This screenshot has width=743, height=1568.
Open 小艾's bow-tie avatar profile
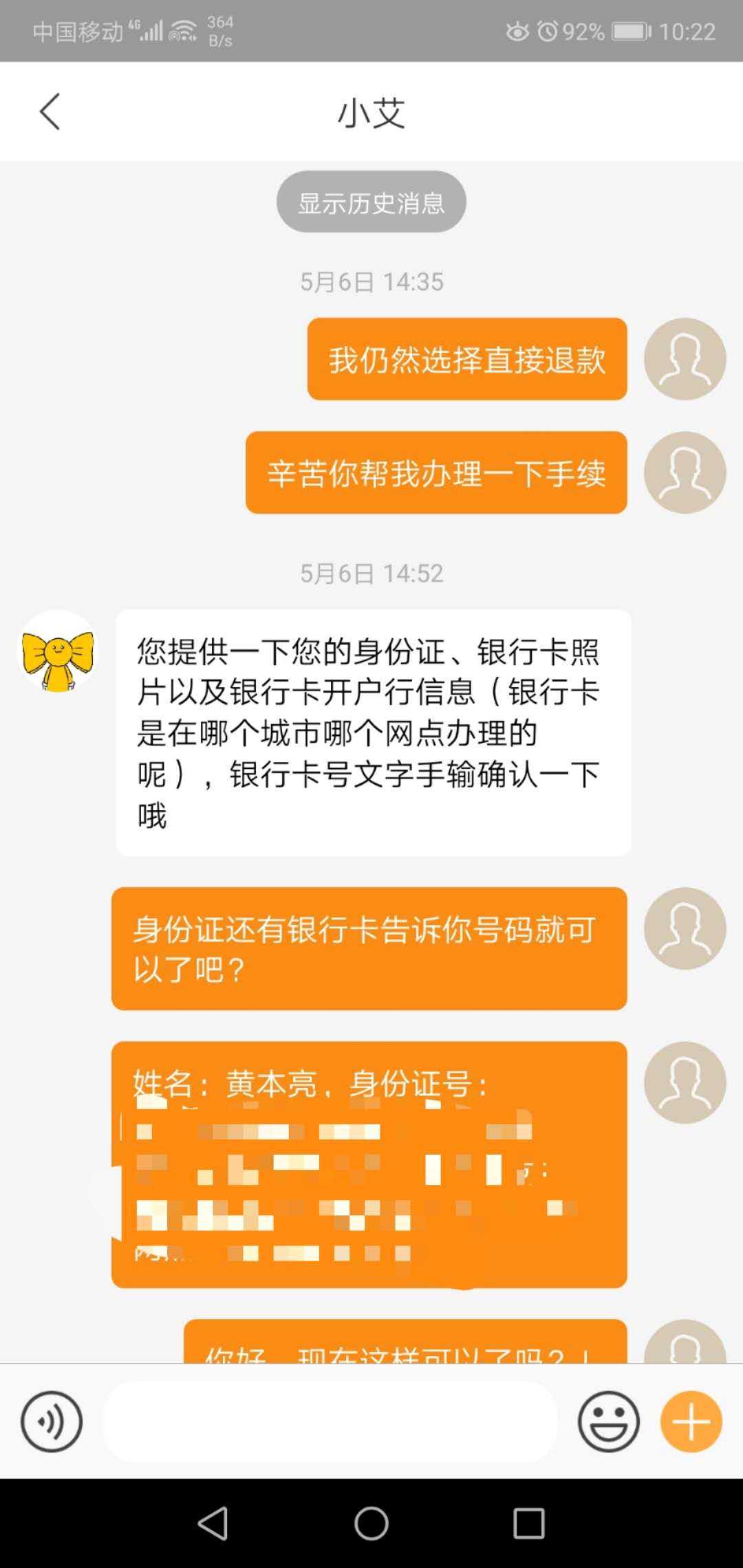click(58, 651)
